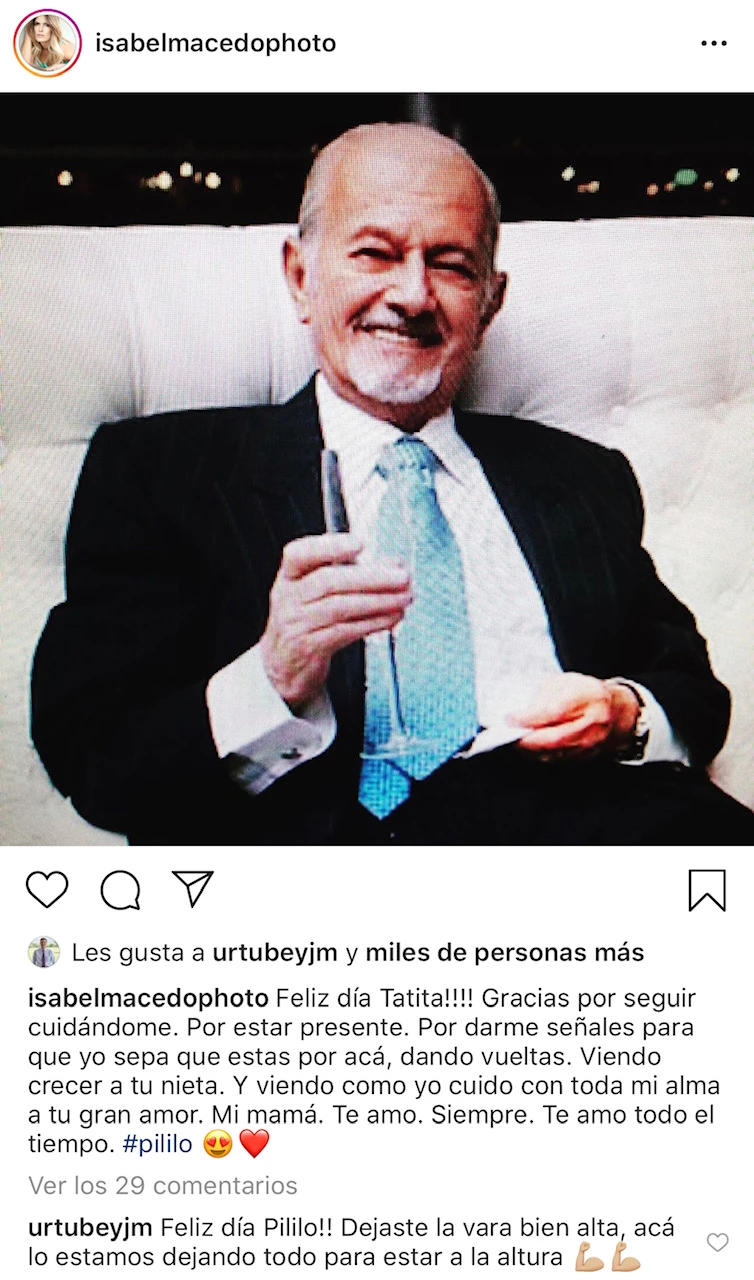Tap the isabelmacedophoto username in the header
754x1280 pixels.
pos(215,43)
